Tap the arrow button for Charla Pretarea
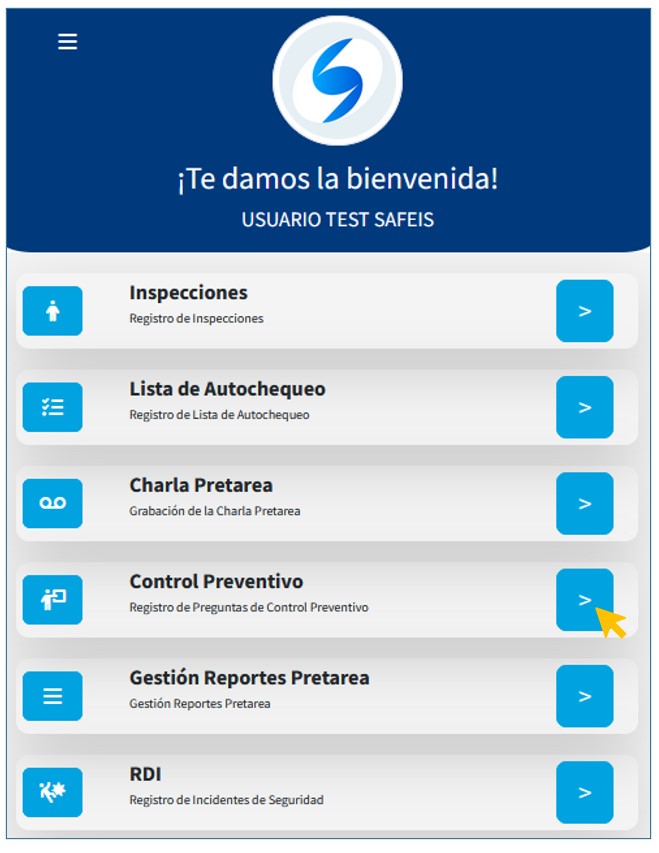Screen dimensions: 659x853 coord(584,503)
